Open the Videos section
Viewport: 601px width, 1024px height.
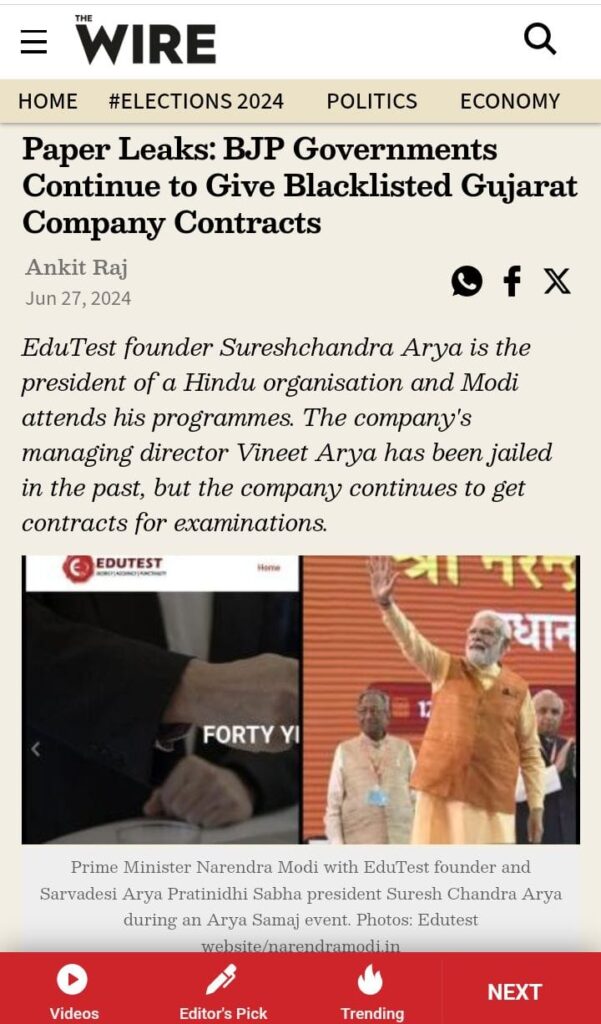click(x=73, y=991)
